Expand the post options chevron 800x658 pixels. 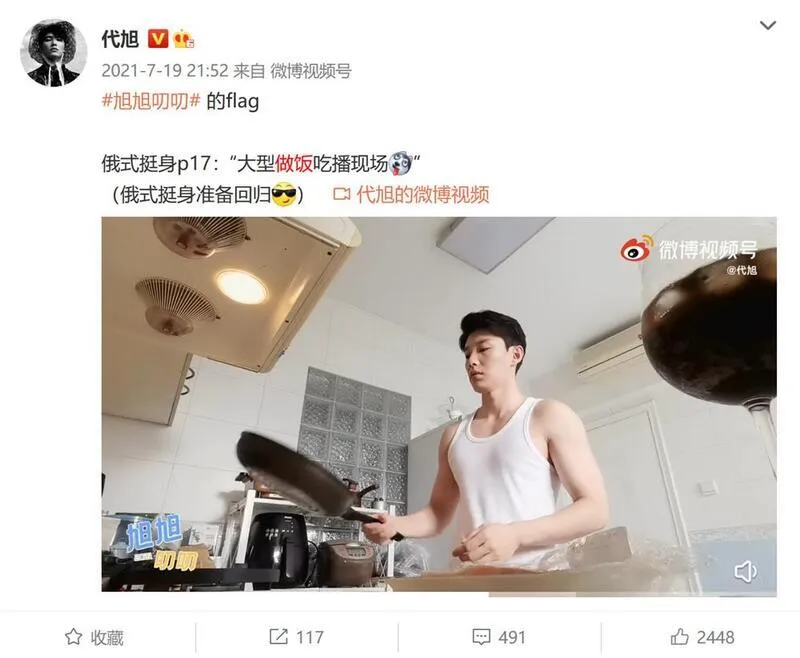[x=768, y=25]
